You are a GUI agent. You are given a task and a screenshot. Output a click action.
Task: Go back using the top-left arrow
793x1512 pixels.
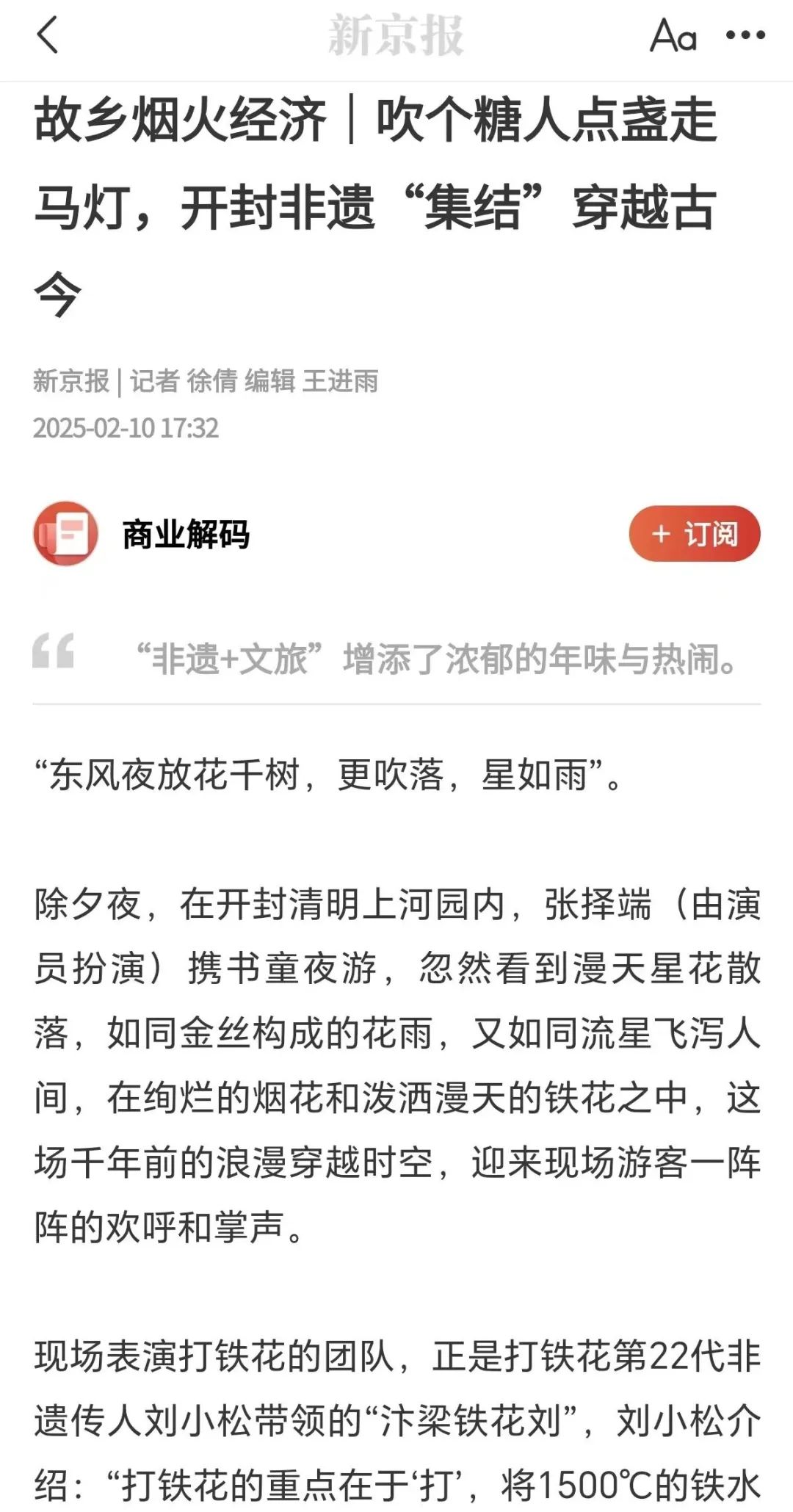tap(48, 35)
